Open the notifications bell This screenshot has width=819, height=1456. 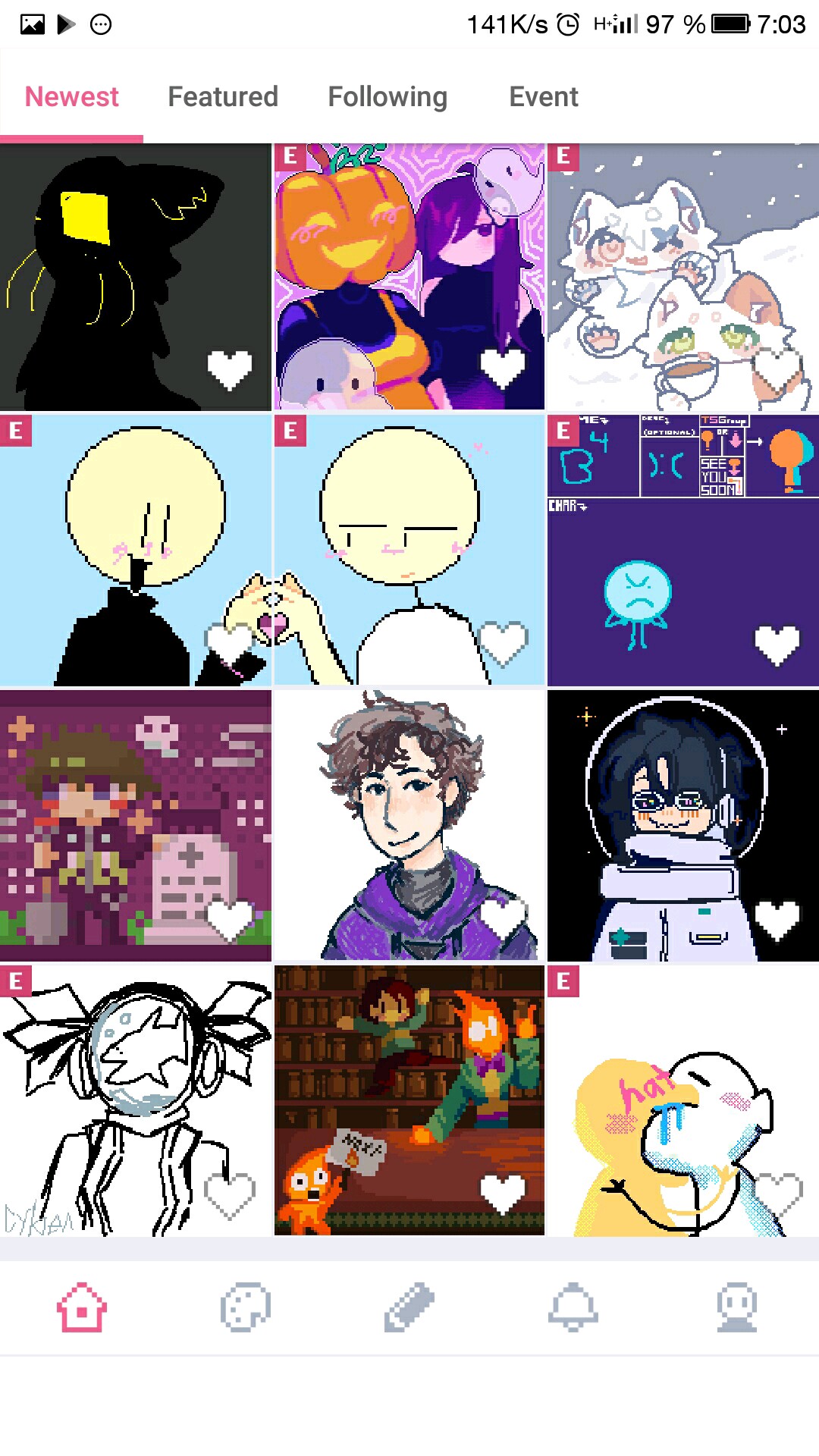point(573,1307)
